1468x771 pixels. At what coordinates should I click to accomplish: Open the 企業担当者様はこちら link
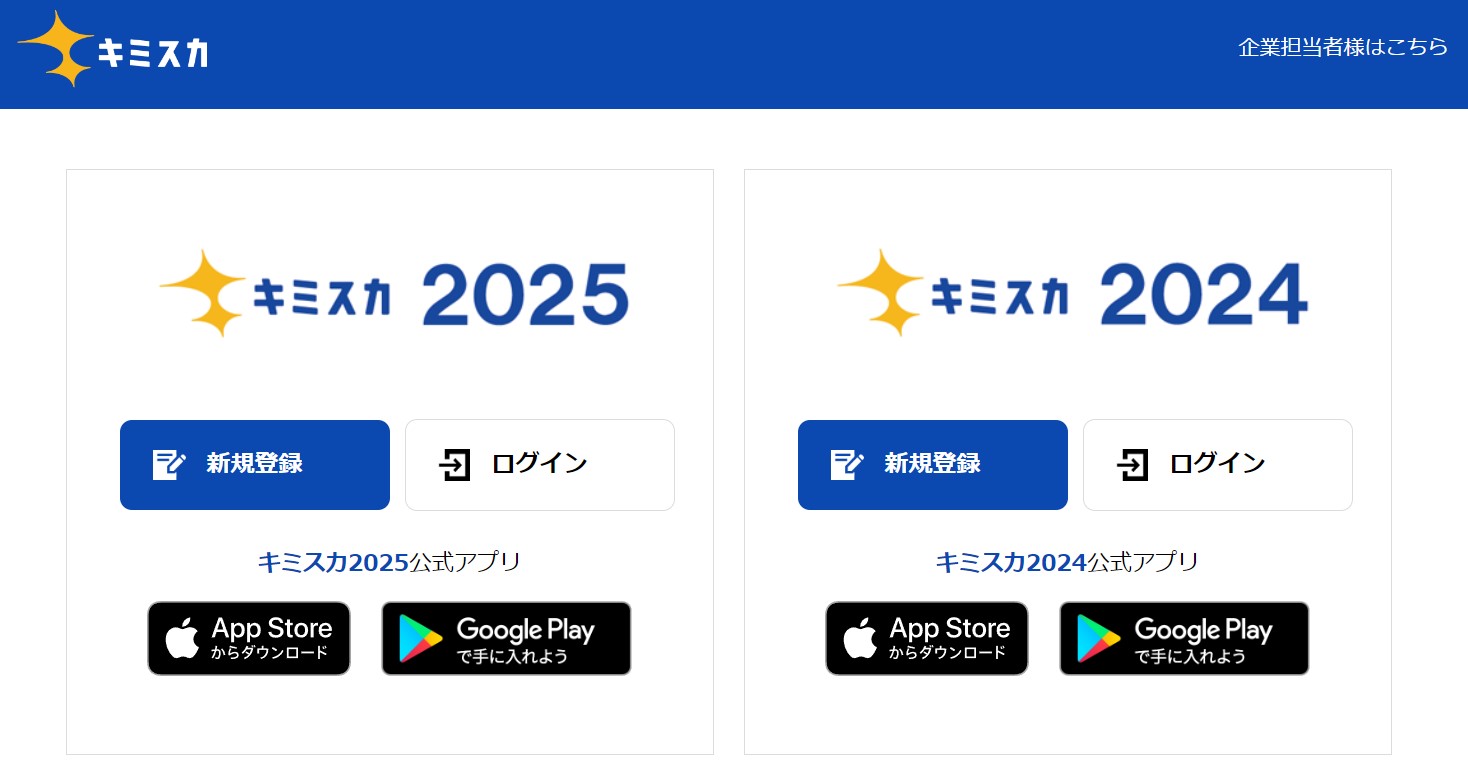[1342, 47]
